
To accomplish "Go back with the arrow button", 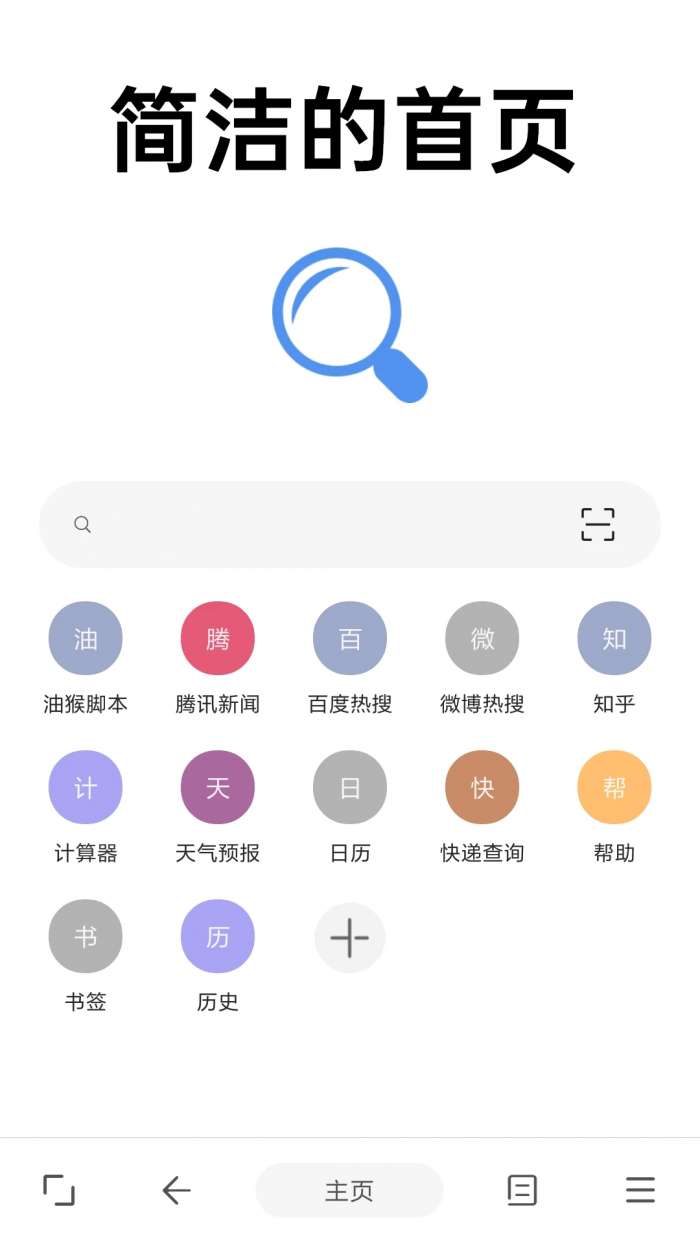I will (176, 1190).
